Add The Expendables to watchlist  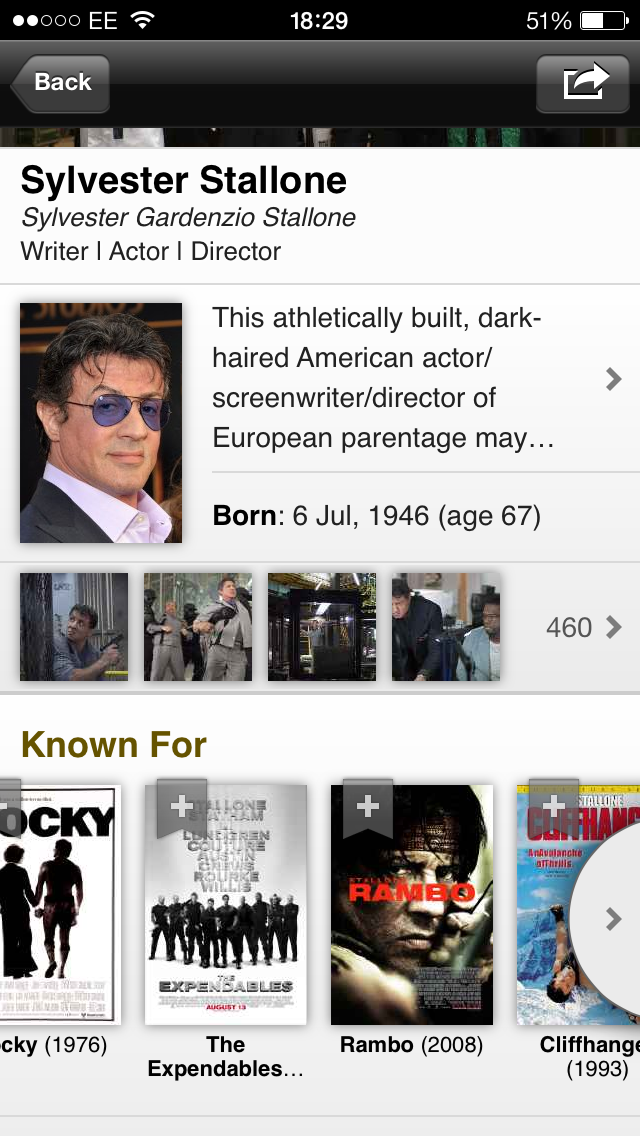[181, 807]
